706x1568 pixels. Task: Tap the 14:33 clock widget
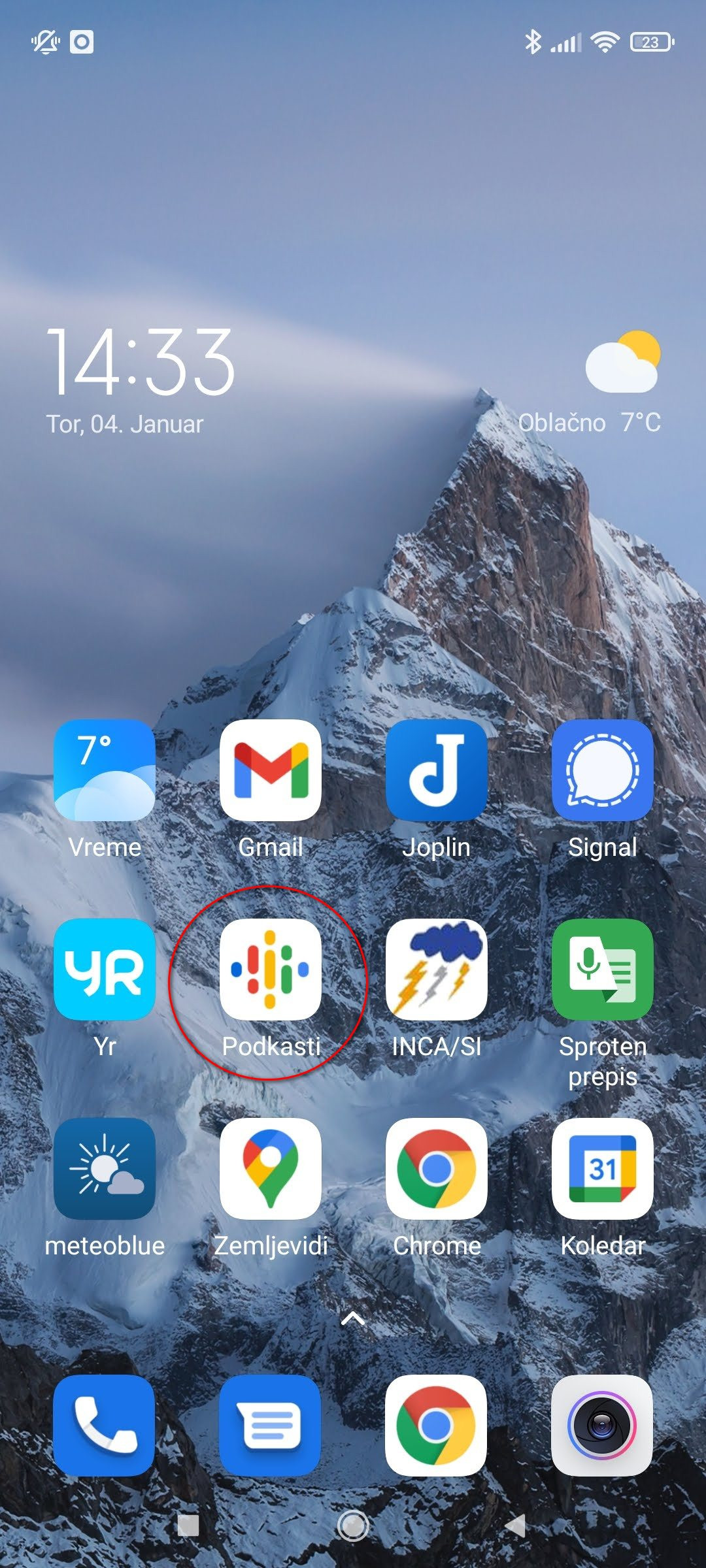pos(141,363)
